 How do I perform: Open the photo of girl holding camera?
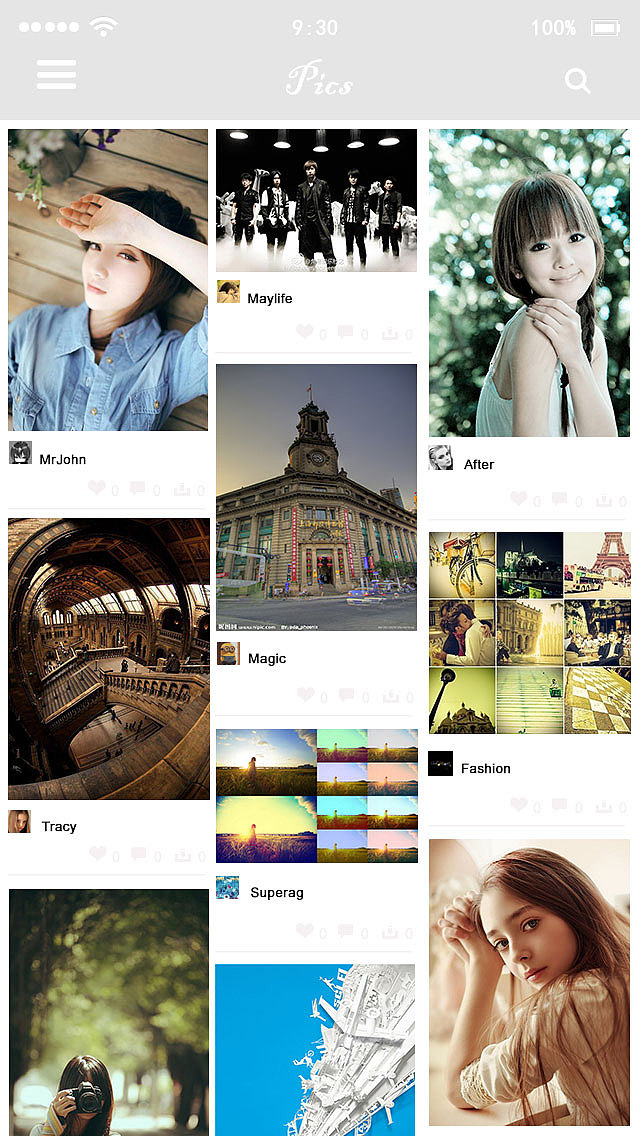pyautogui.click(x=109, y=1012)
